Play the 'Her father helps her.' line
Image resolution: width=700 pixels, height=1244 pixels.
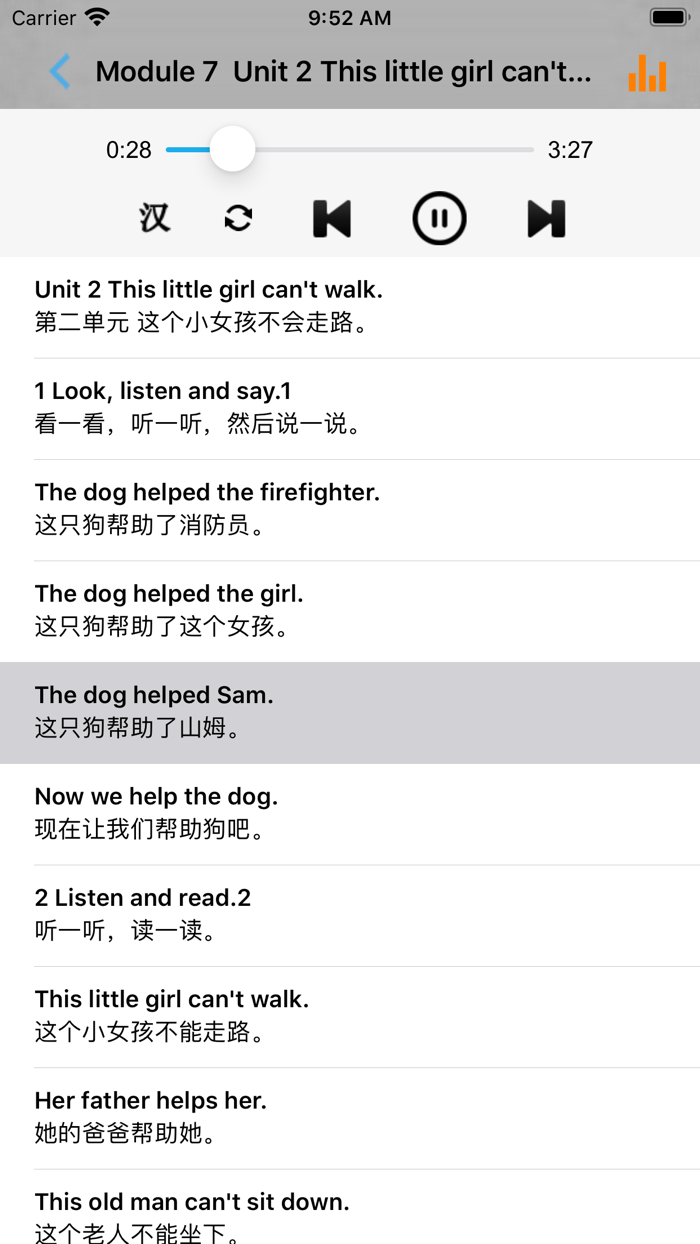click(x=350, y=1118)
